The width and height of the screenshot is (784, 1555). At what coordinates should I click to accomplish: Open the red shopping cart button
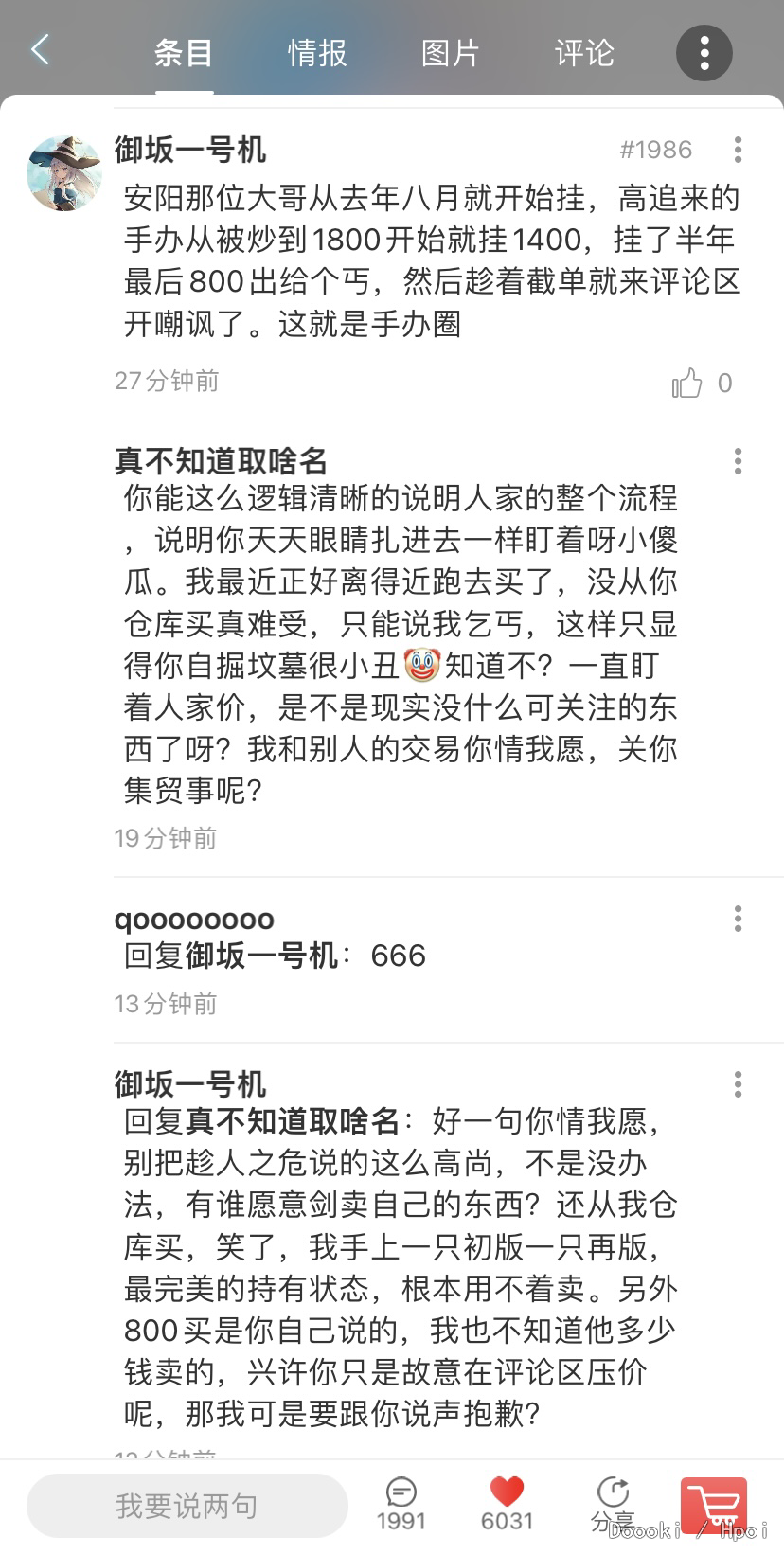(x=714, y=1506)
